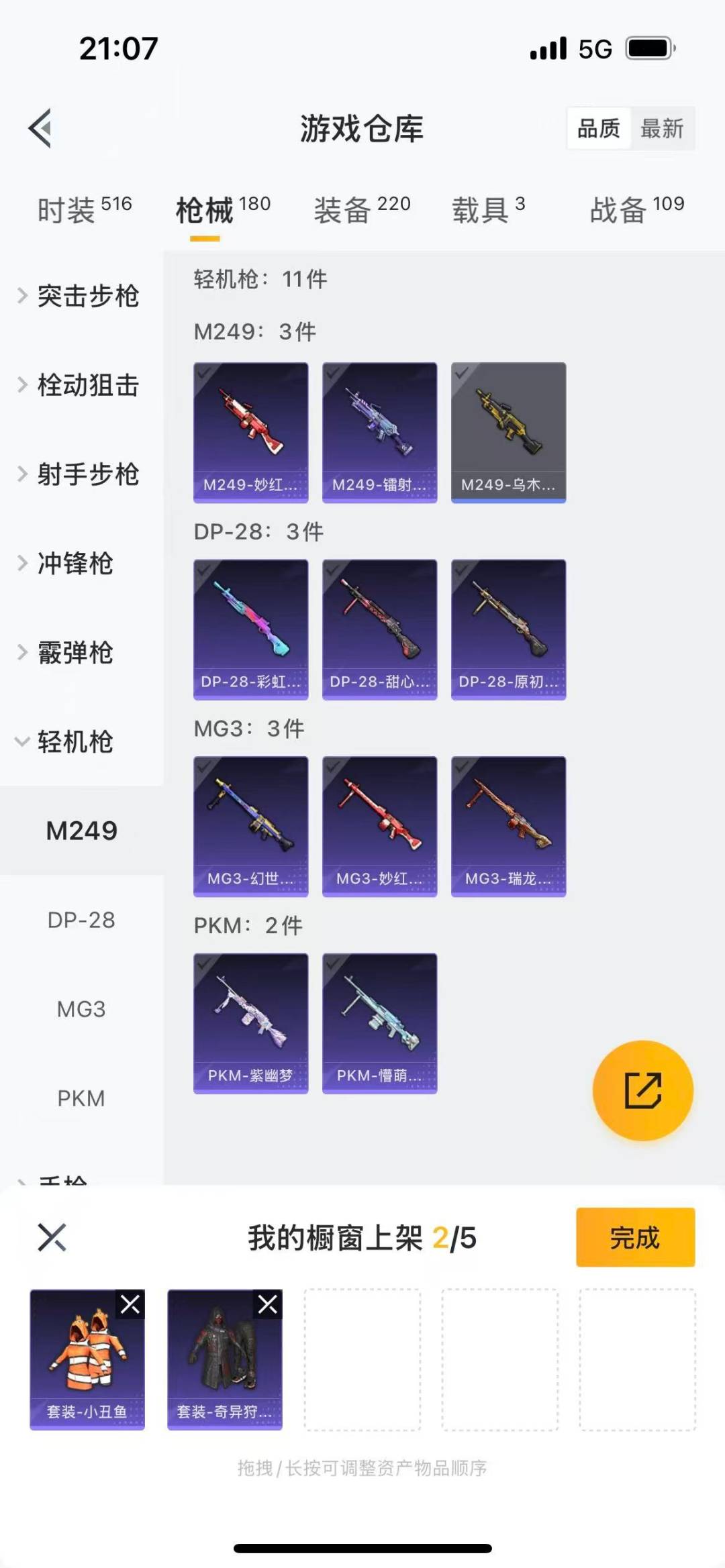Screen dimensions: 725x1568
Task: Go back using the top-left arrow
Action: coord(41,127)
